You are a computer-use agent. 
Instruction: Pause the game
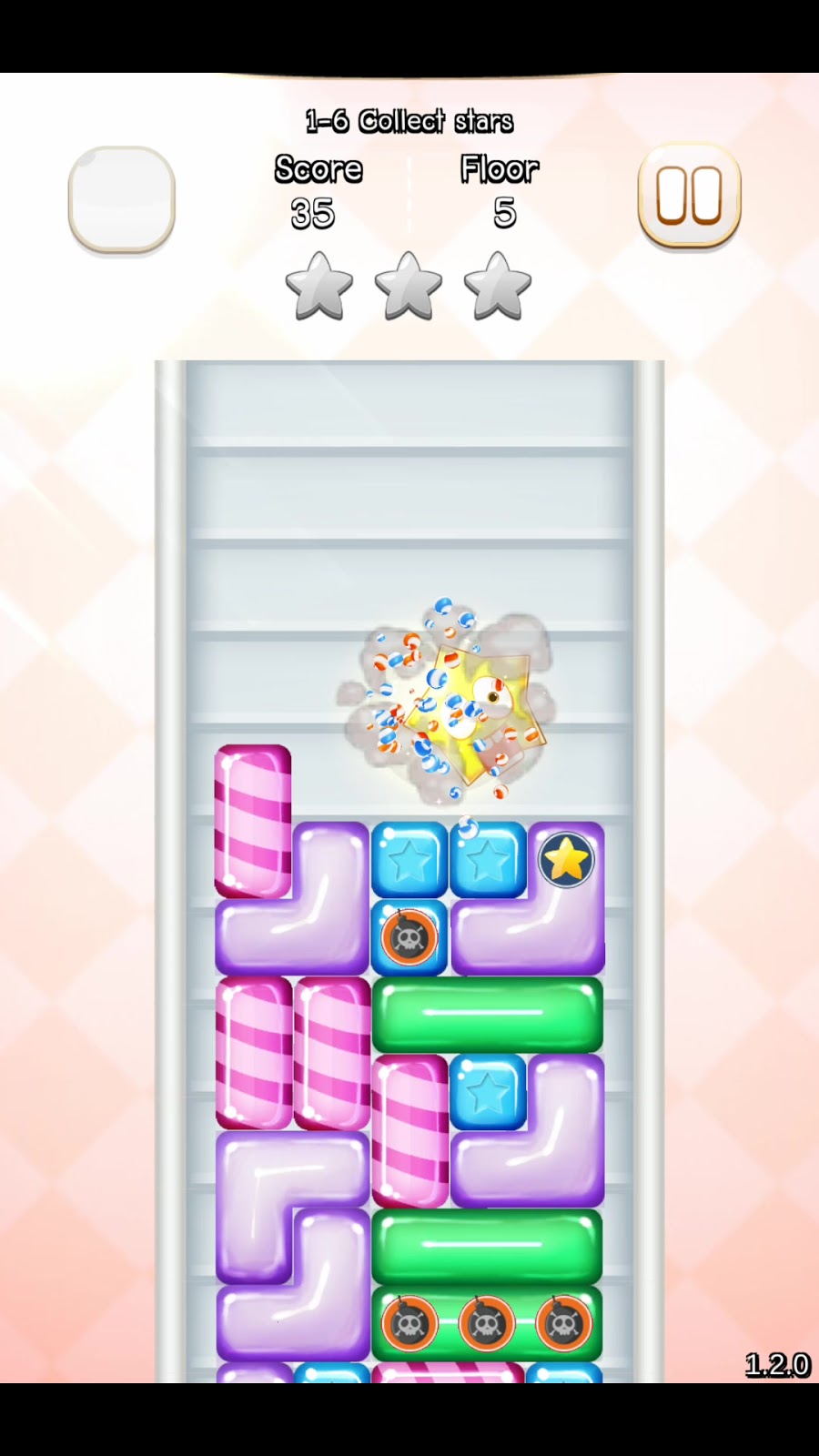point(689,196)
